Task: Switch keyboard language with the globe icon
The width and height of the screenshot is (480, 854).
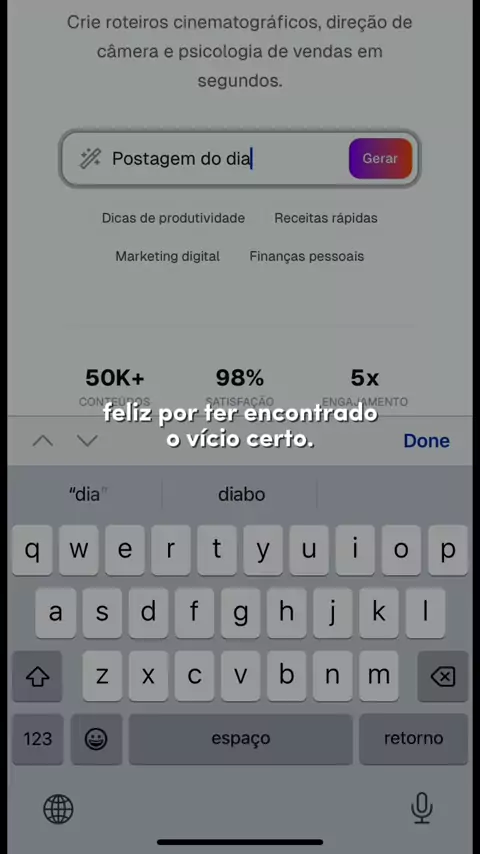Action: point(58,809)
